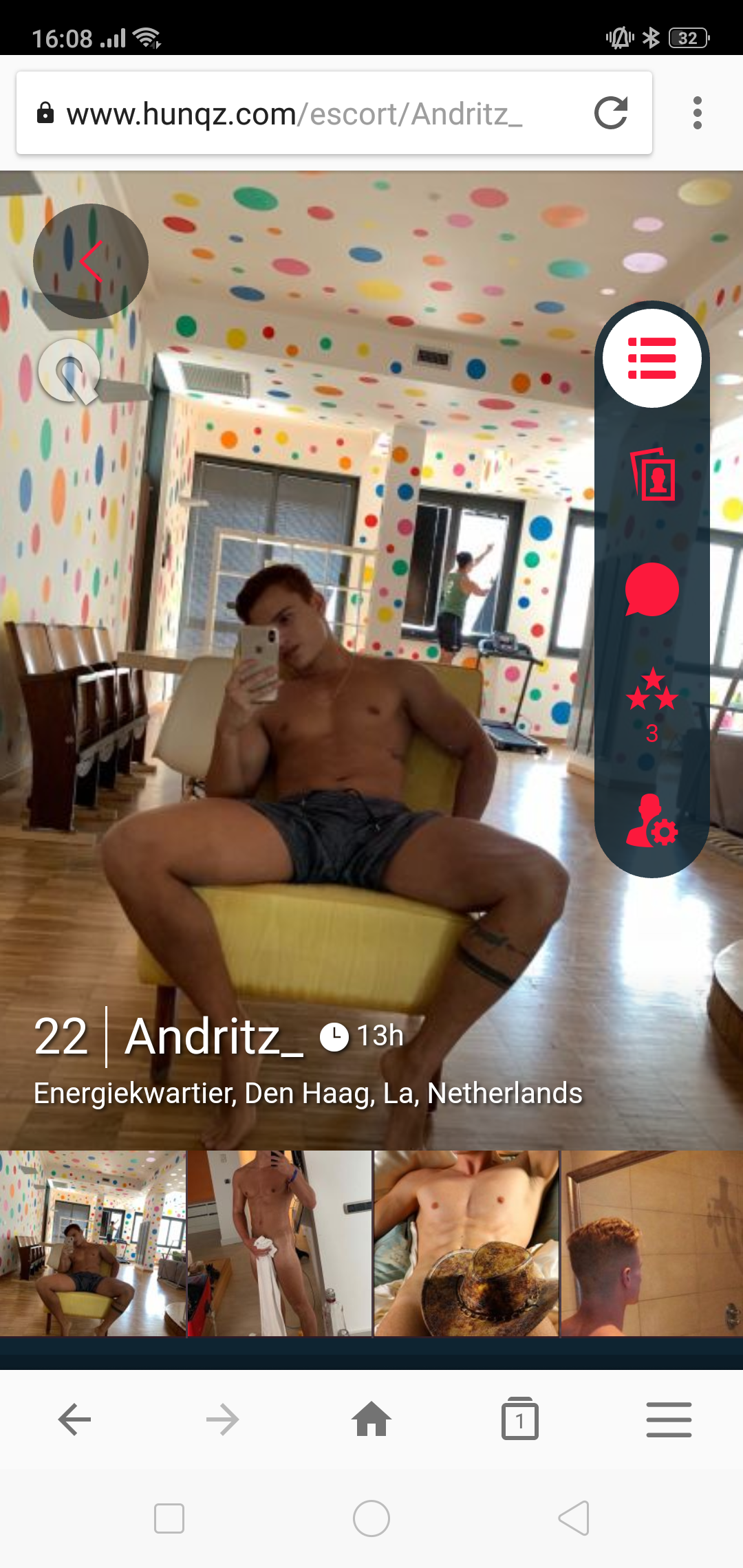The height and width of the screenshot is (1568, 743).
Task: Open the browser three-dot overflow menu
Action: point(697,113)
